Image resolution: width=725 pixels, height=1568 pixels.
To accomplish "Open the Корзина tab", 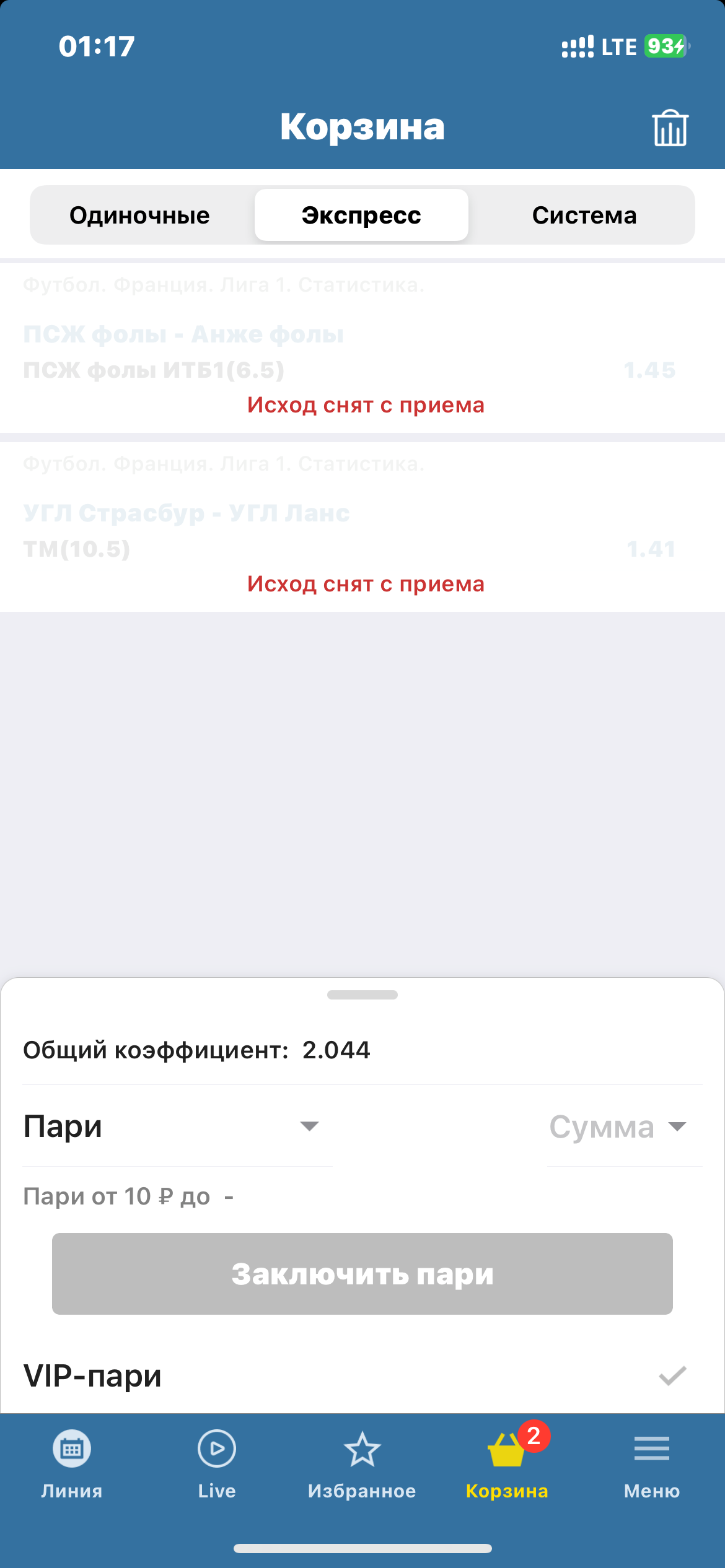I will [x=507, y=1465].
